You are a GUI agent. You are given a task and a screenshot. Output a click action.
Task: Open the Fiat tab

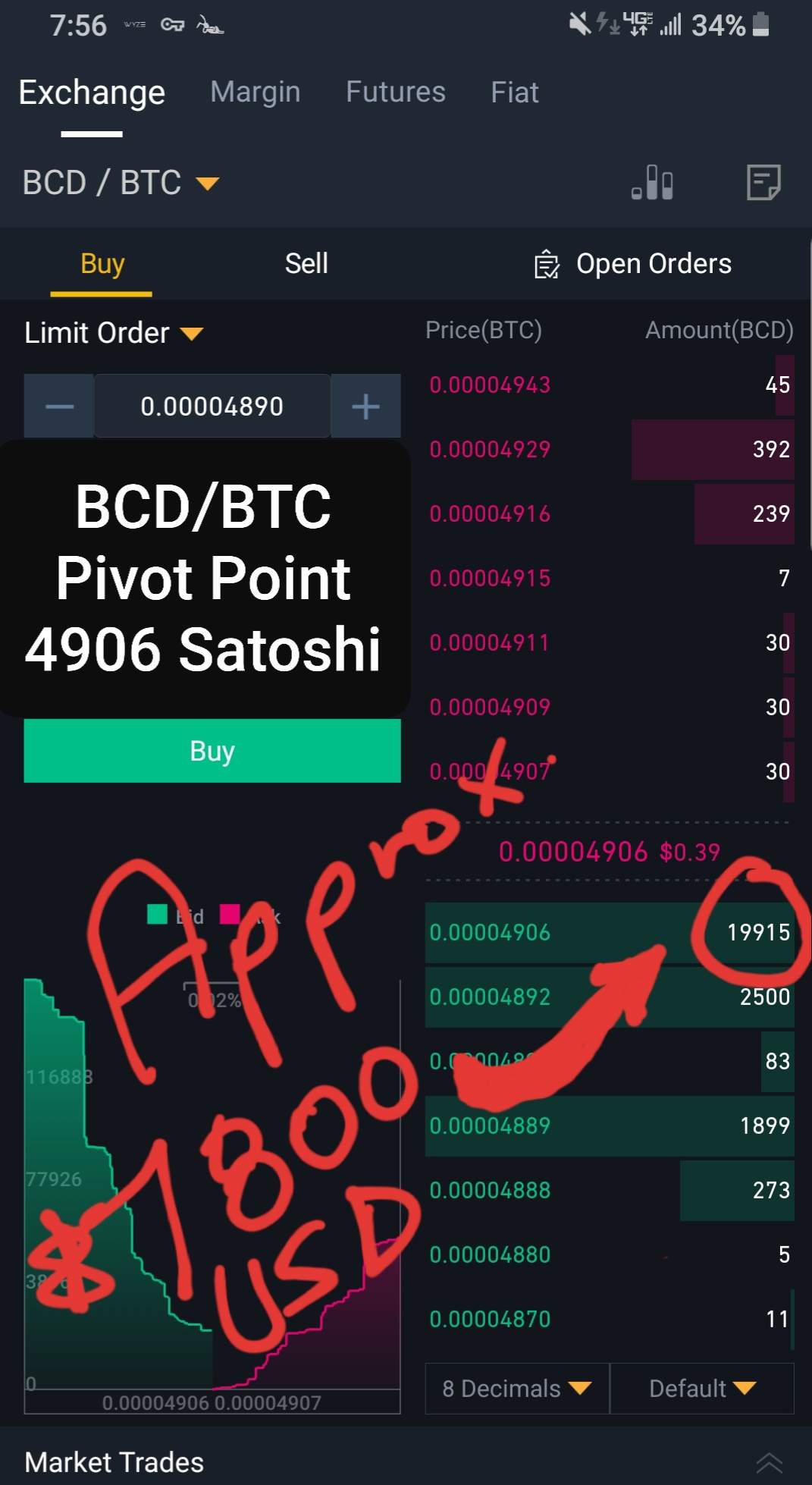[x=514, y=93]
